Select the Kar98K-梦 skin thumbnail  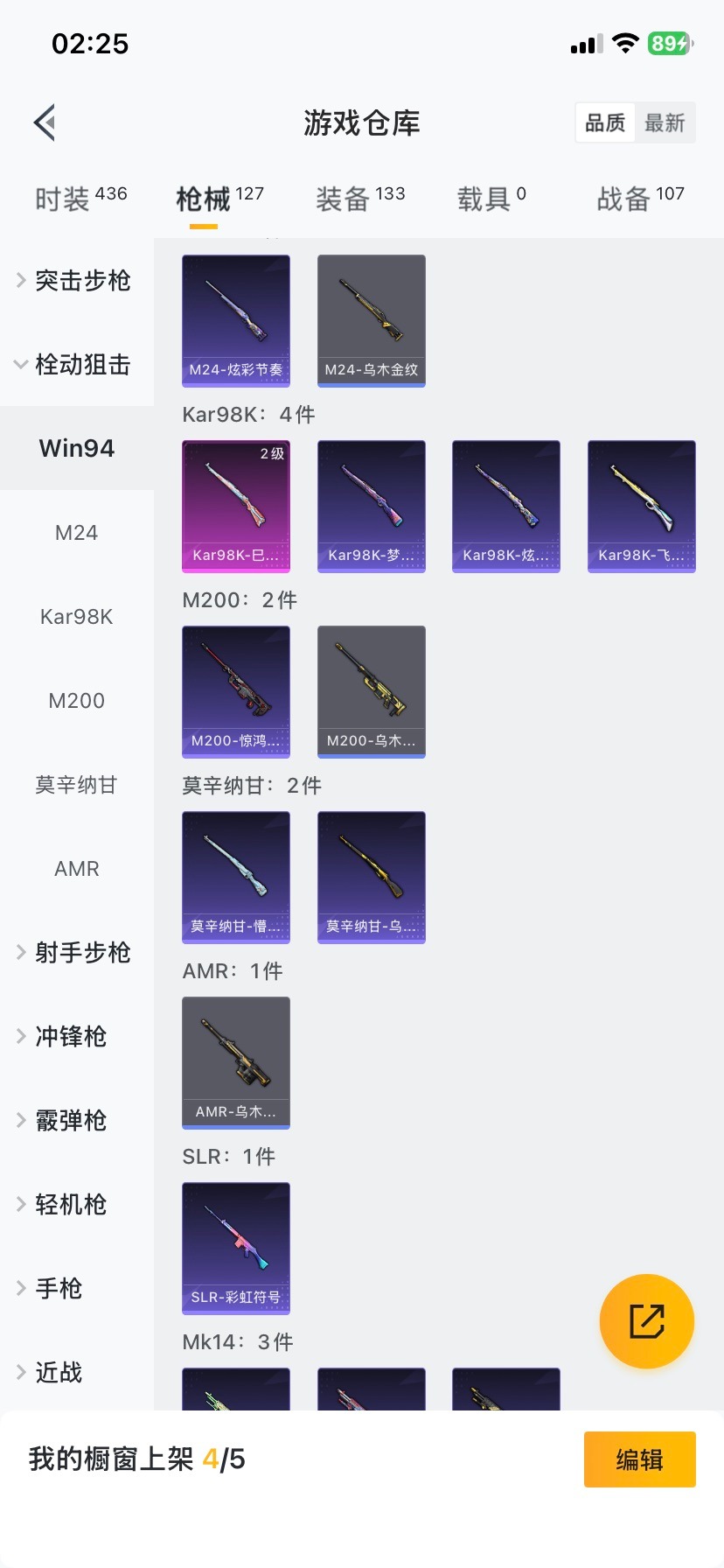[371, 506]
